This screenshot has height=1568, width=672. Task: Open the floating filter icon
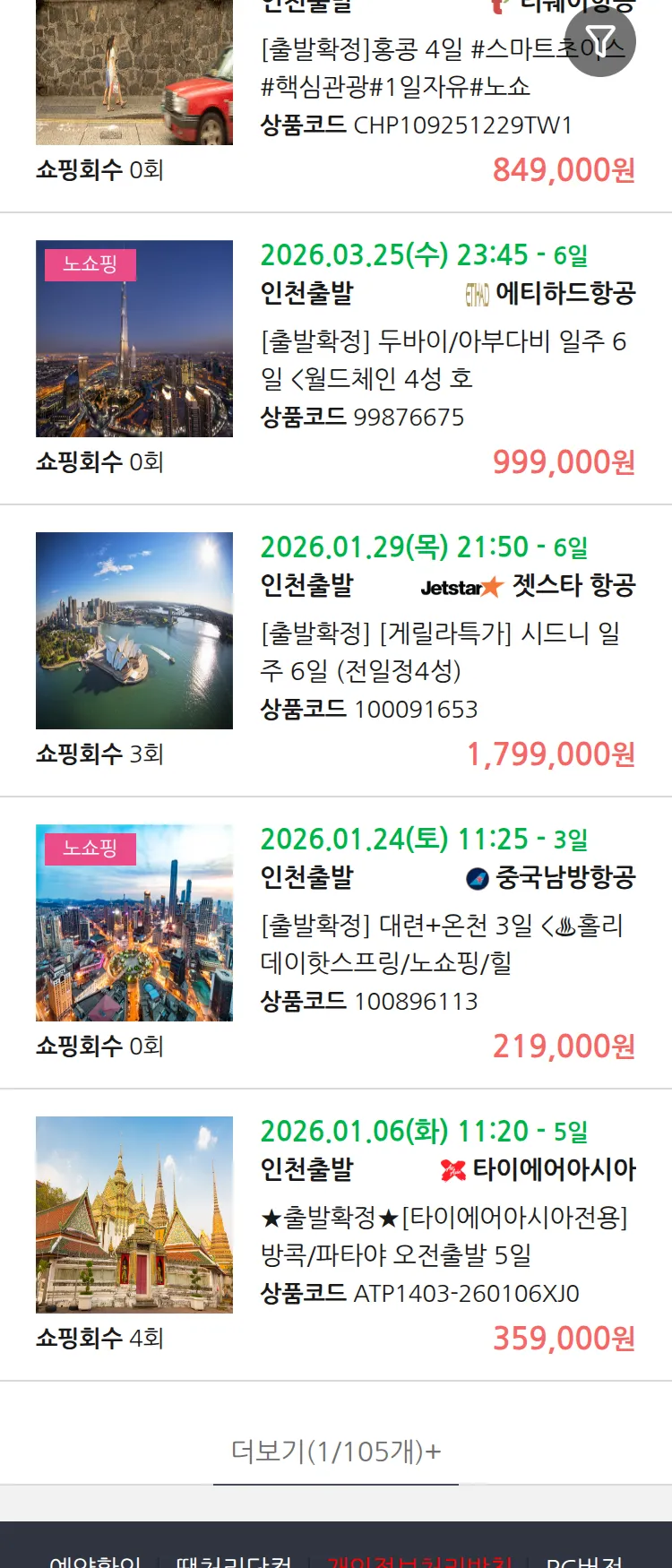pyautogui.click(x=600, y=41)
